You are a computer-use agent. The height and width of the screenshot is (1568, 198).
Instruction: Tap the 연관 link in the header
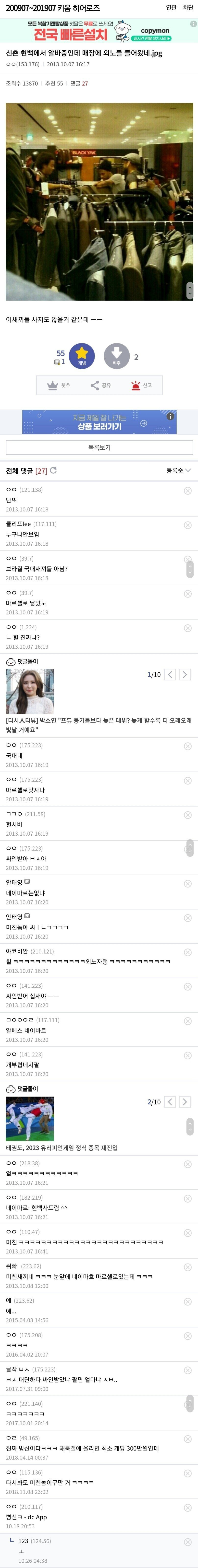coord(171,7)
